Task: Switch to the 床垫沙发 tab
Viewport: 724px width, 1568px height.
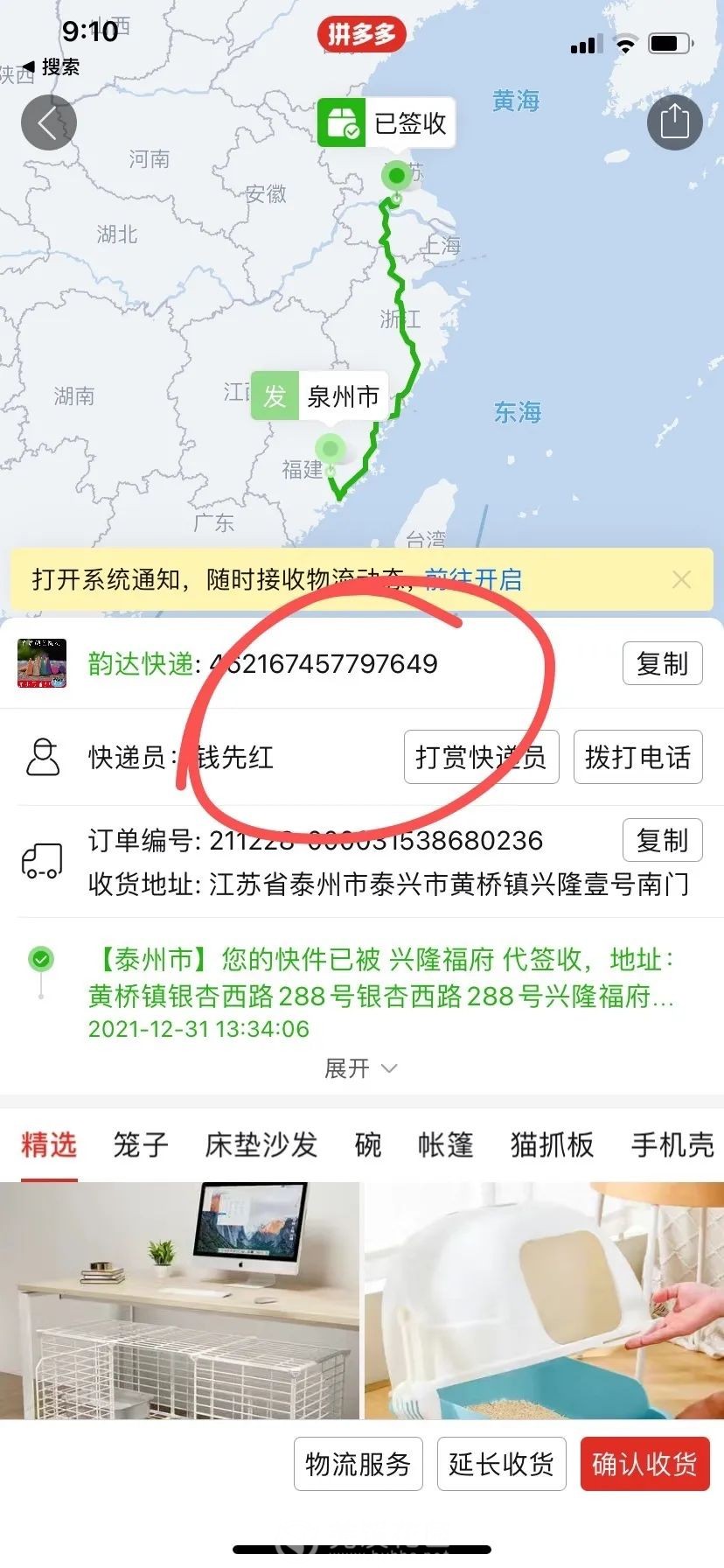Action: (x=261, y=1144)
